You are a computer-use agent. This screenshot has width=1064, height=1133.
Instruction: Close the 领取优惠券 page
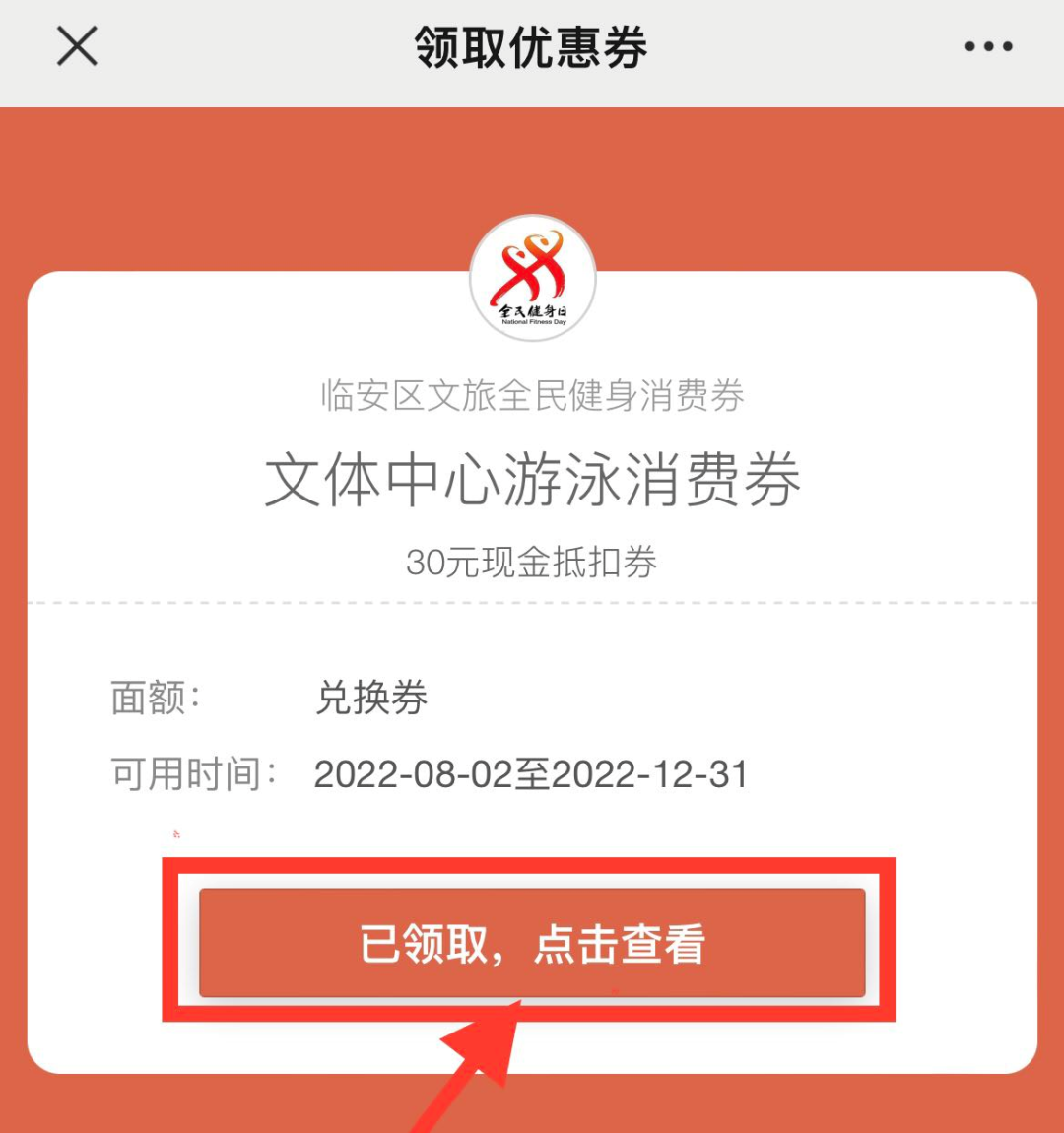tap(77, 46)
